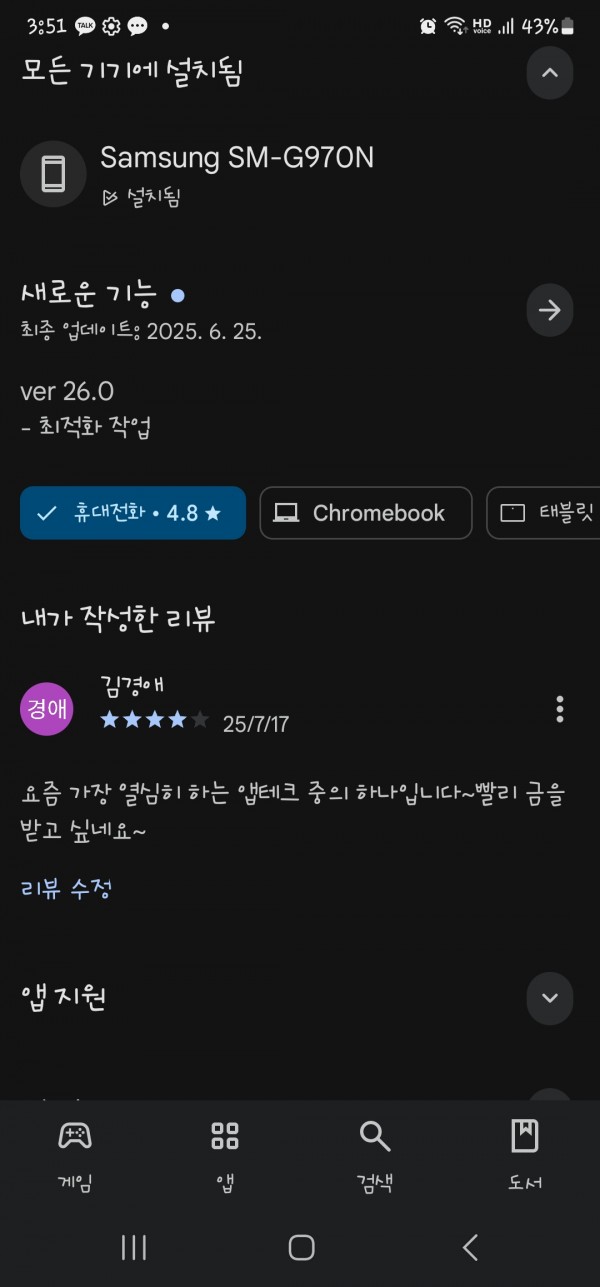The height and width of the screenshot is (1287, 600).
Task: Open 새로운 기능 details arrow
Action: click(549, 310)
